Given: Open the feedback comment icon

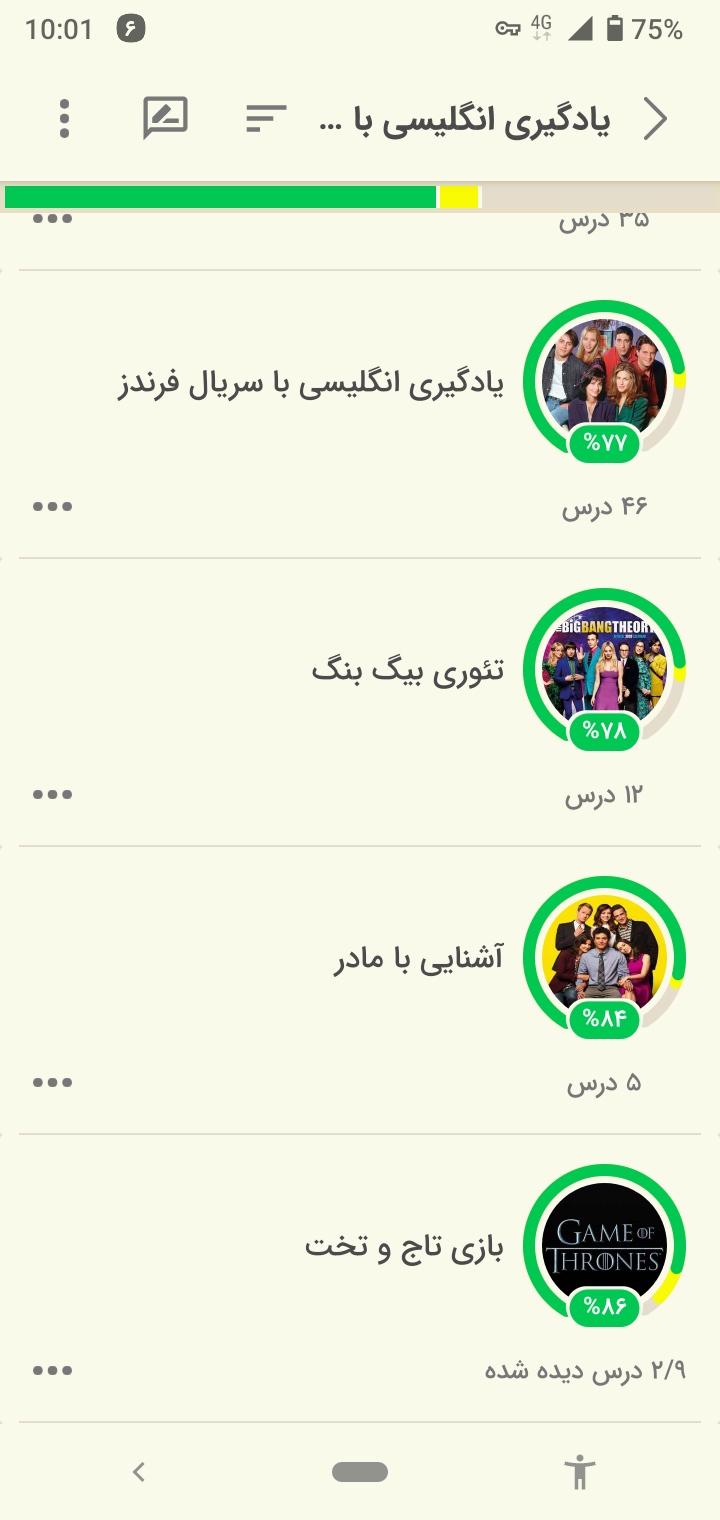Looking at the screenshot, I should click(165, 119).
